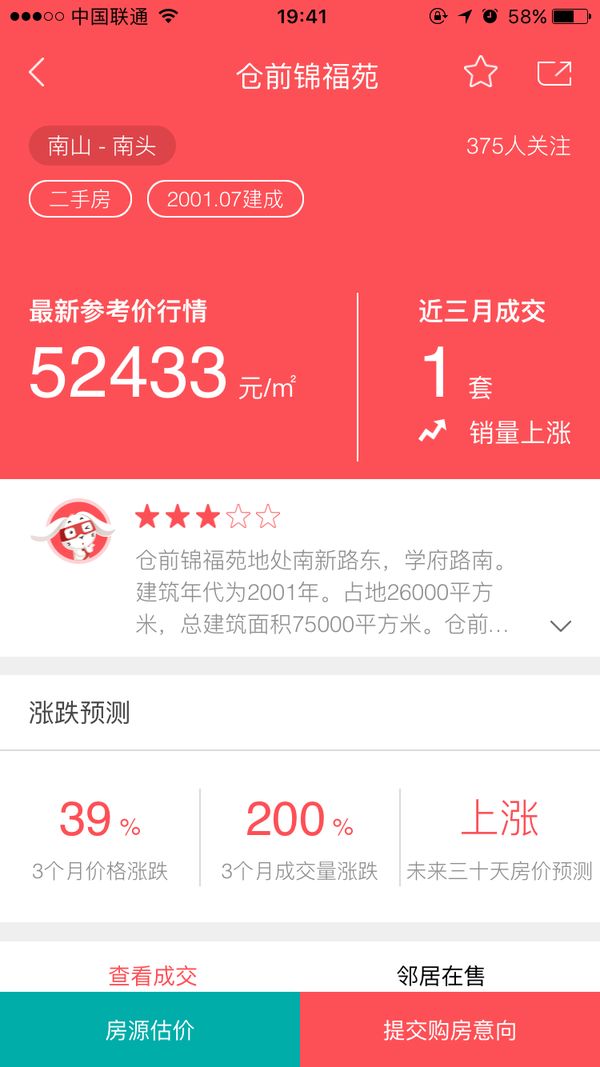Share this community page

pyautogui.click(x=554, y=73)
